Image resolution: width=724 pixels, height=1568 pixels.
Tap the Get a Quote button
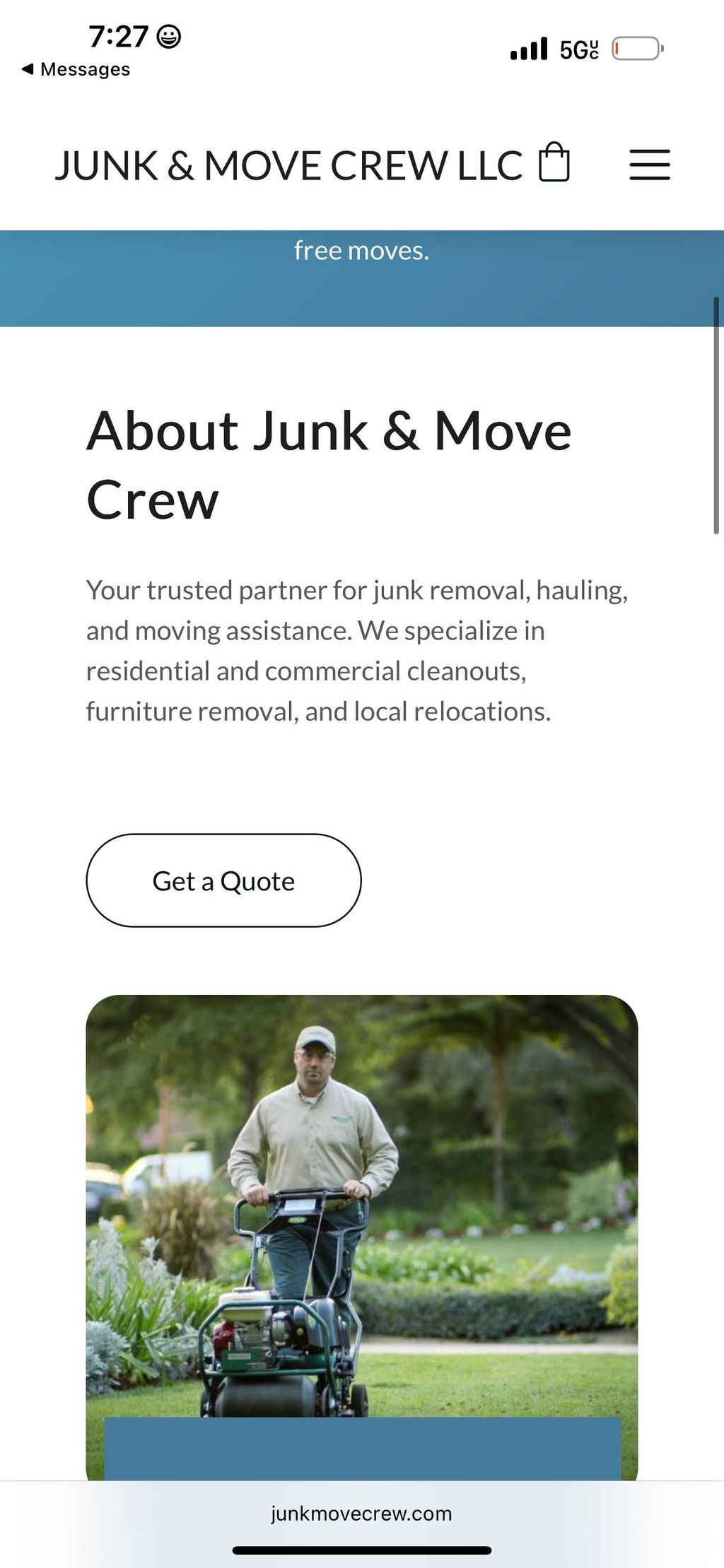pyautogui.click(x=223, y=880)
